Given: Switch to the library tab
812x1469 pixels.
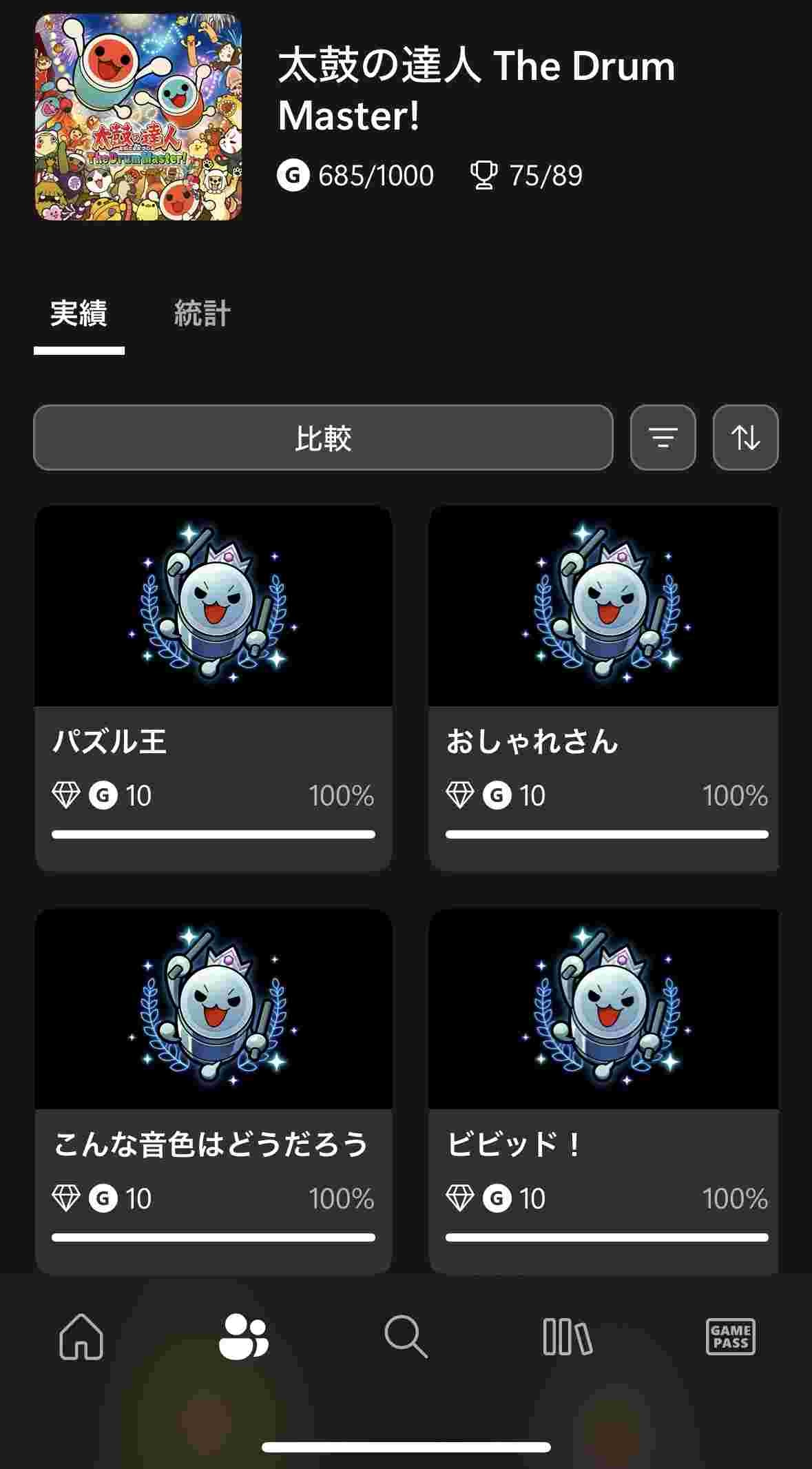Looking at the screenshot, I should (x=568, y=1337).
